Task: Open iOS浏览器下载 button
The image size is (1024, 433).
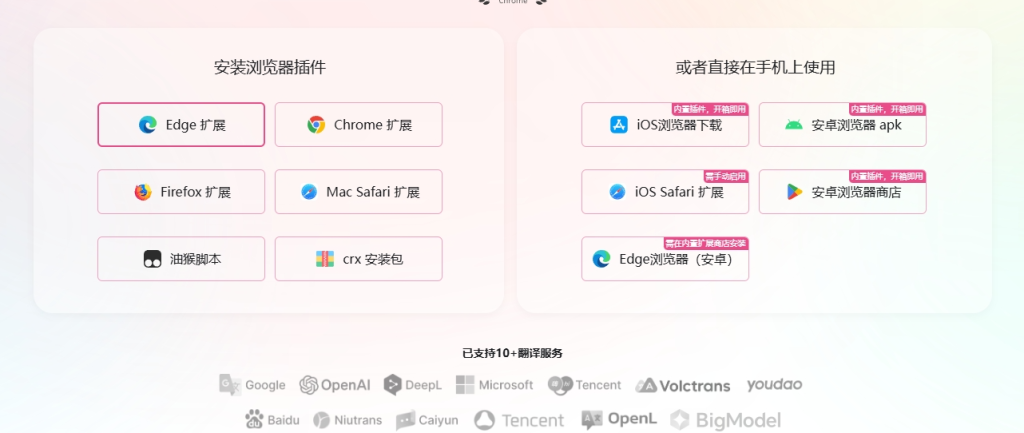Action: click(x=665, y=125)
